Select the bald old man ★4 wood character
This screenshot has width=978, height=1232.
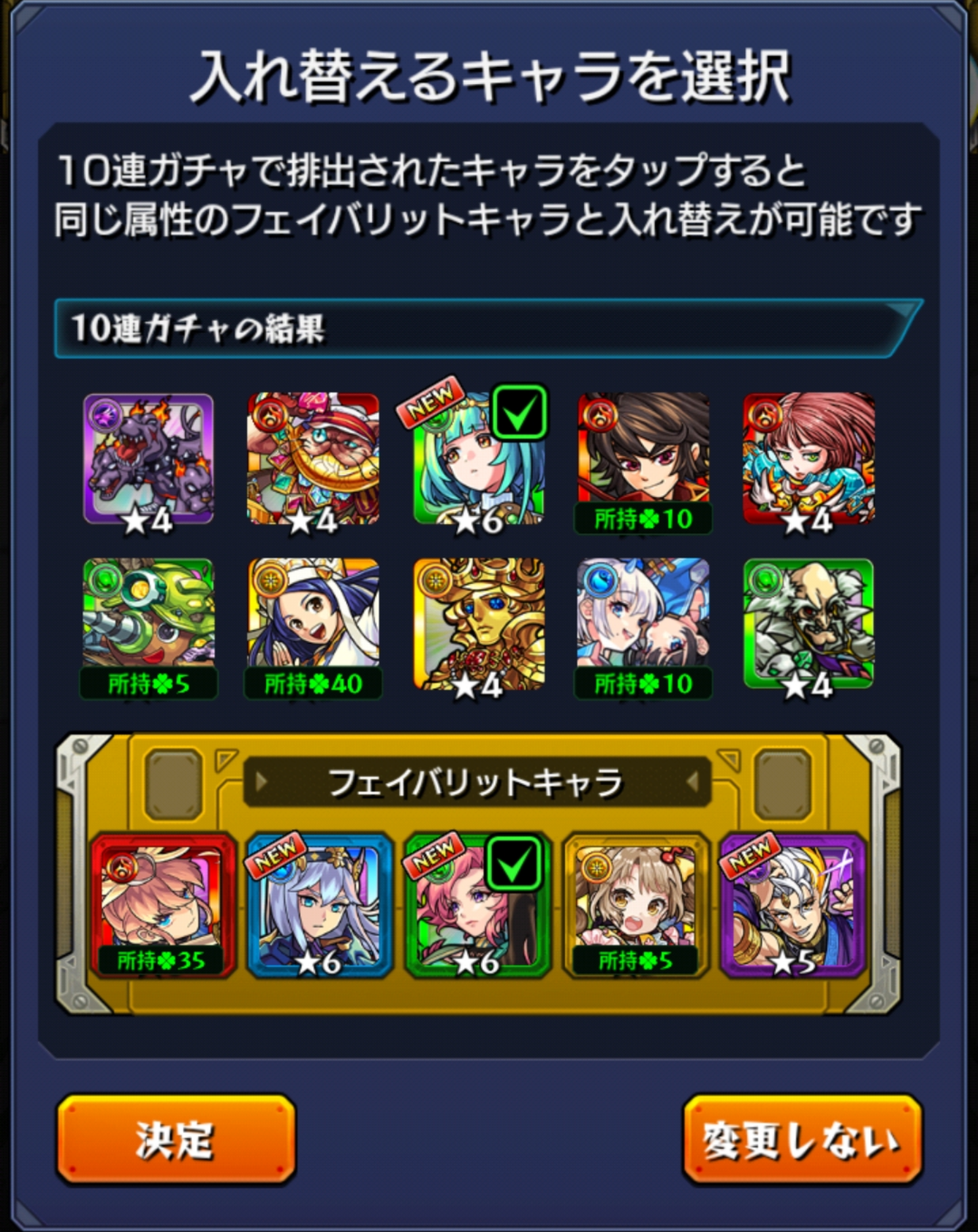[808, 625]
